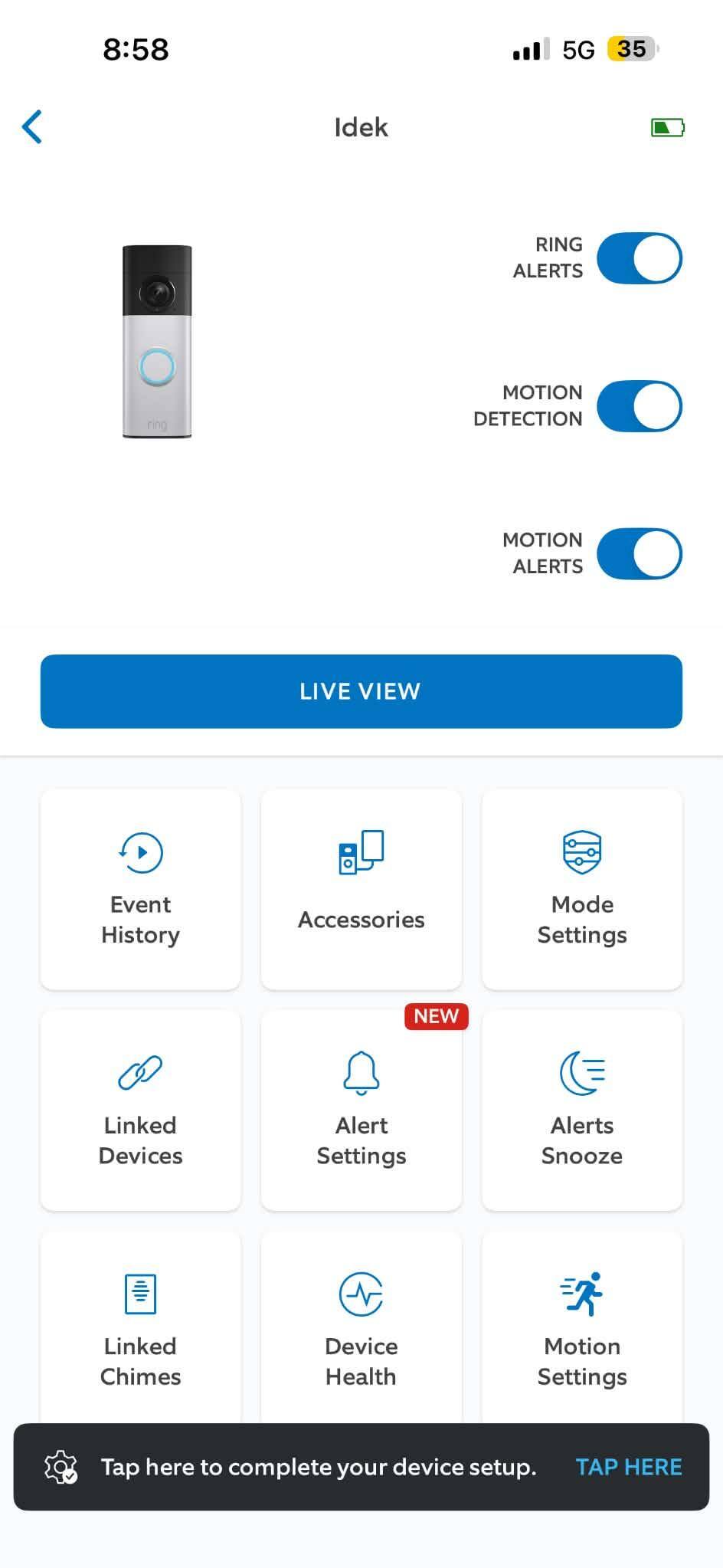The height and width of the screenshot is (1568, 723).
Task: Open Alerts Snooze
Action: tap(582, 1110)
